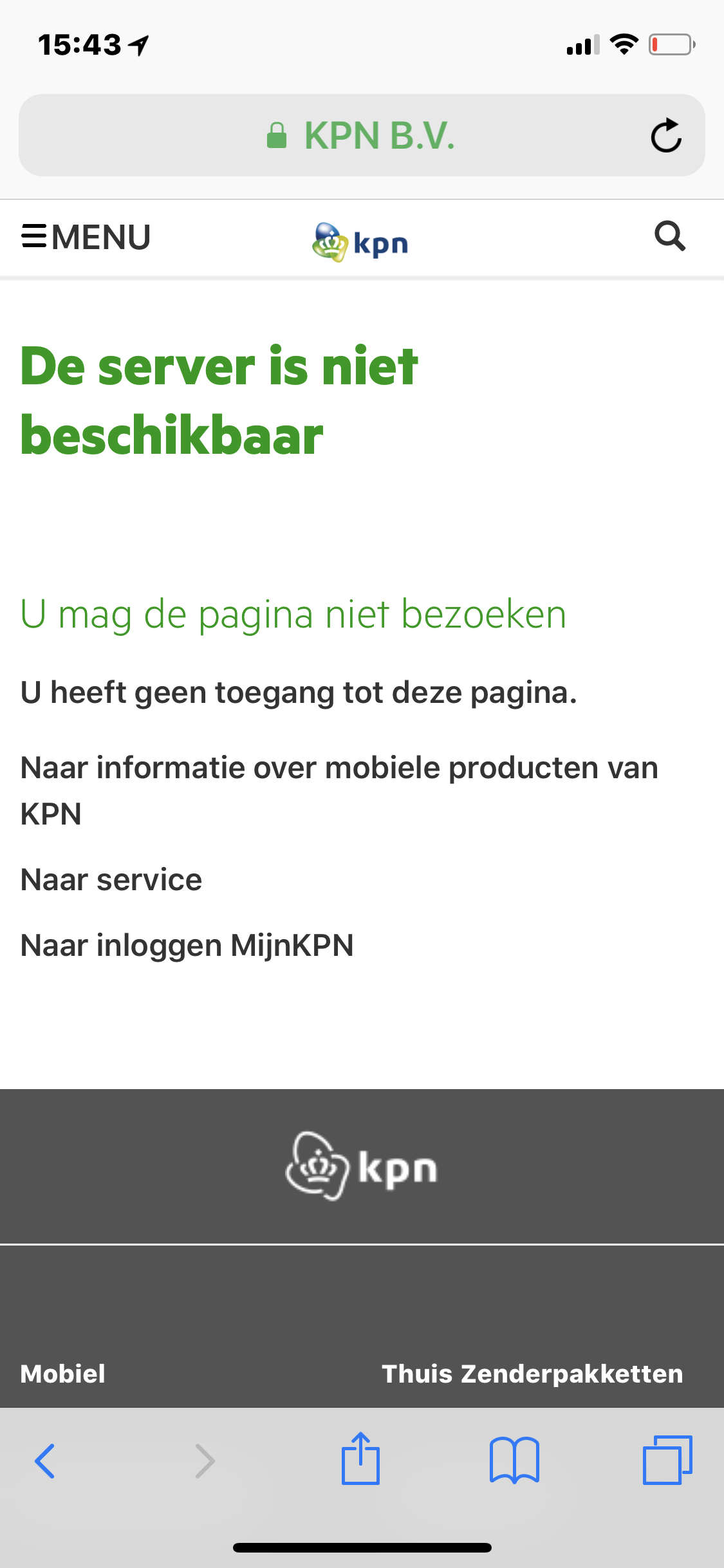Screen dimensions: 724x1568
Task: Reload the page in Safari
Action: pyautogui.click(x=666, y=135)
